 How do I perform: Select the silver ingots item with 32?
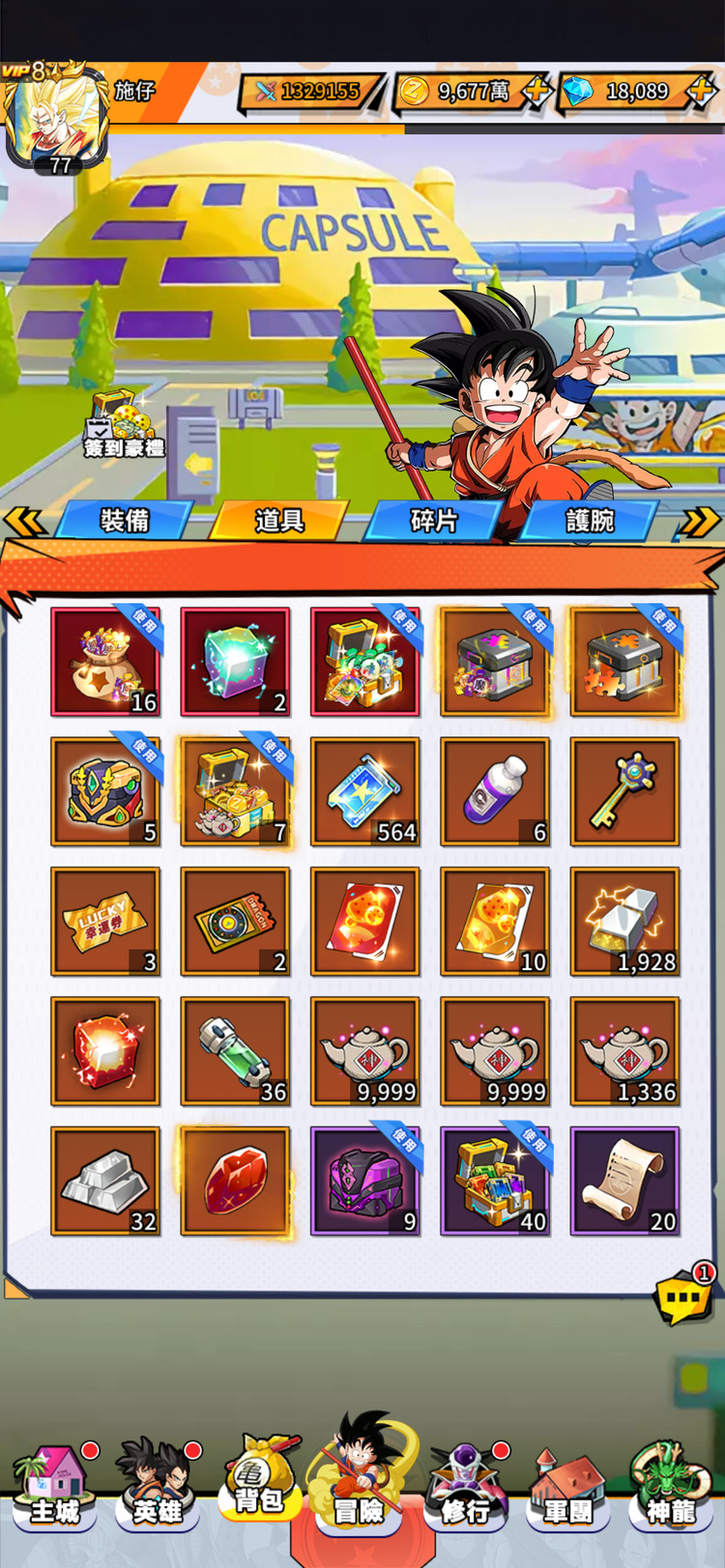tap(105, 1181)
